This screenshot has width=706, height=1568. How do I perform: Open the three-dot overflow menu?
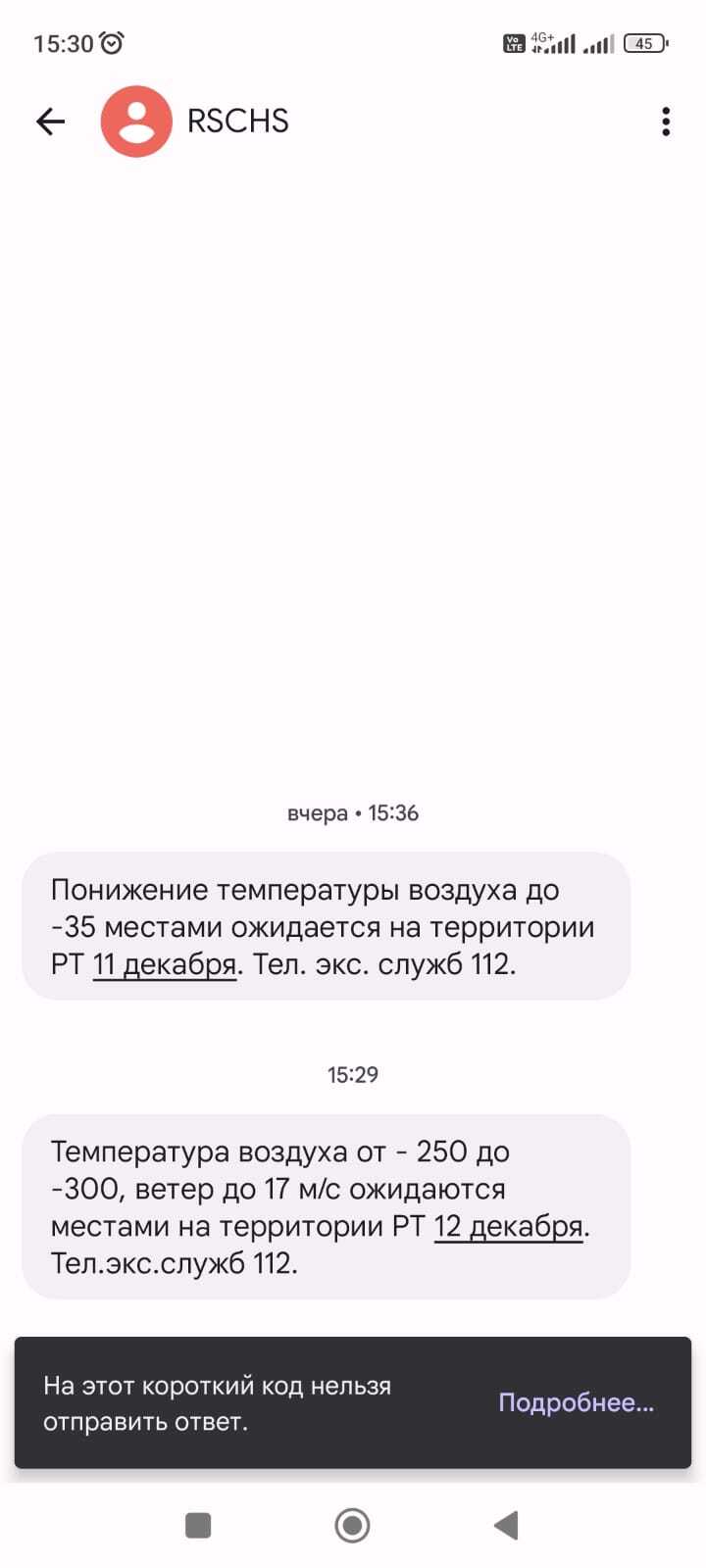click(666, 122)
